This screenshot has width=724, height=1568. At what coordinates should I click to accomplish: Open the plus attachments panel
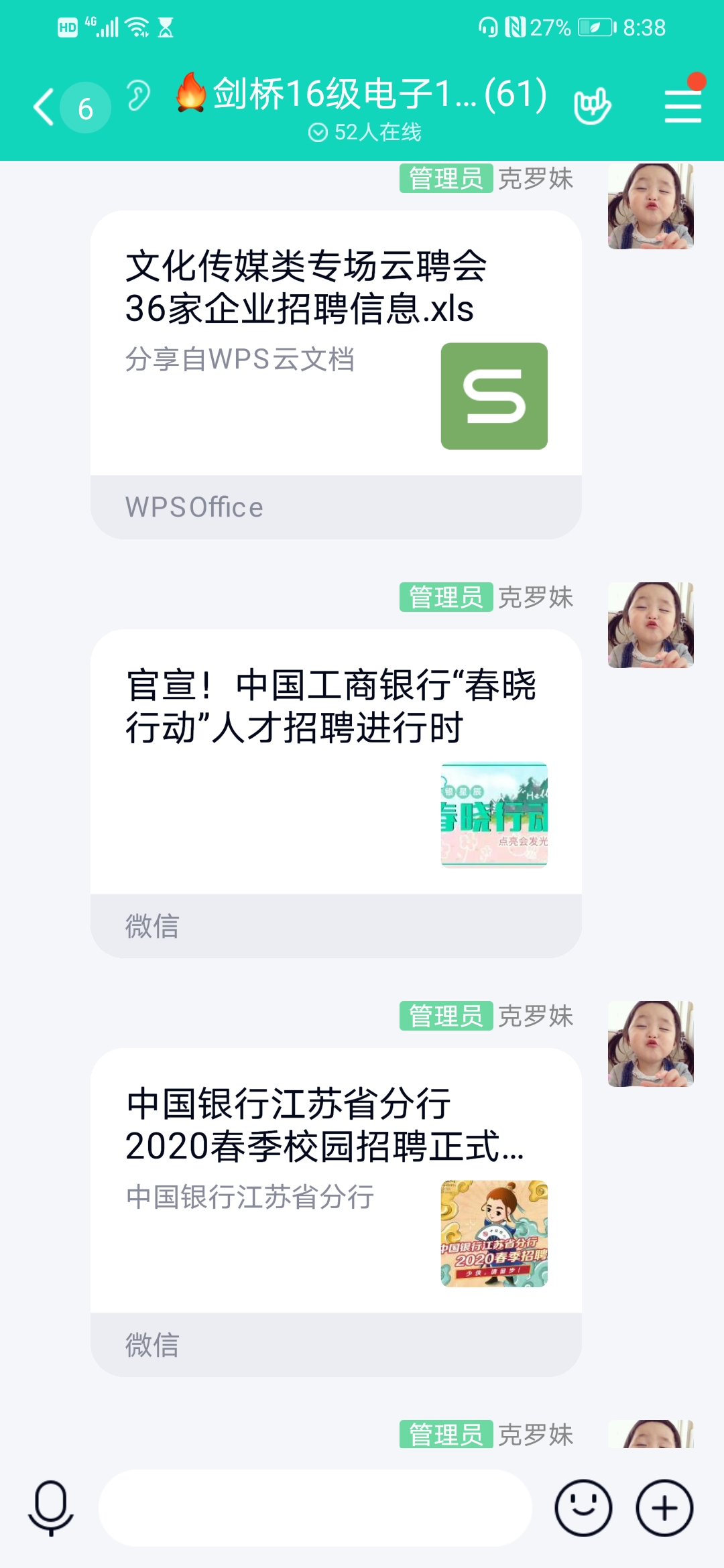pos(664,1508)
